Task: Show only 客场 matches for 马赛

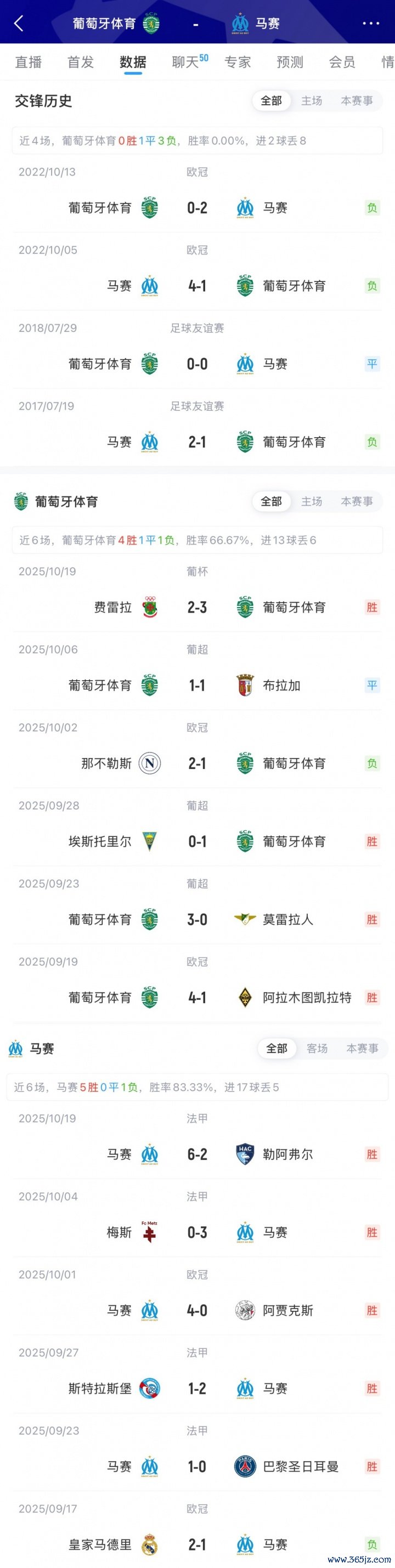Action: pos(317,1048)
